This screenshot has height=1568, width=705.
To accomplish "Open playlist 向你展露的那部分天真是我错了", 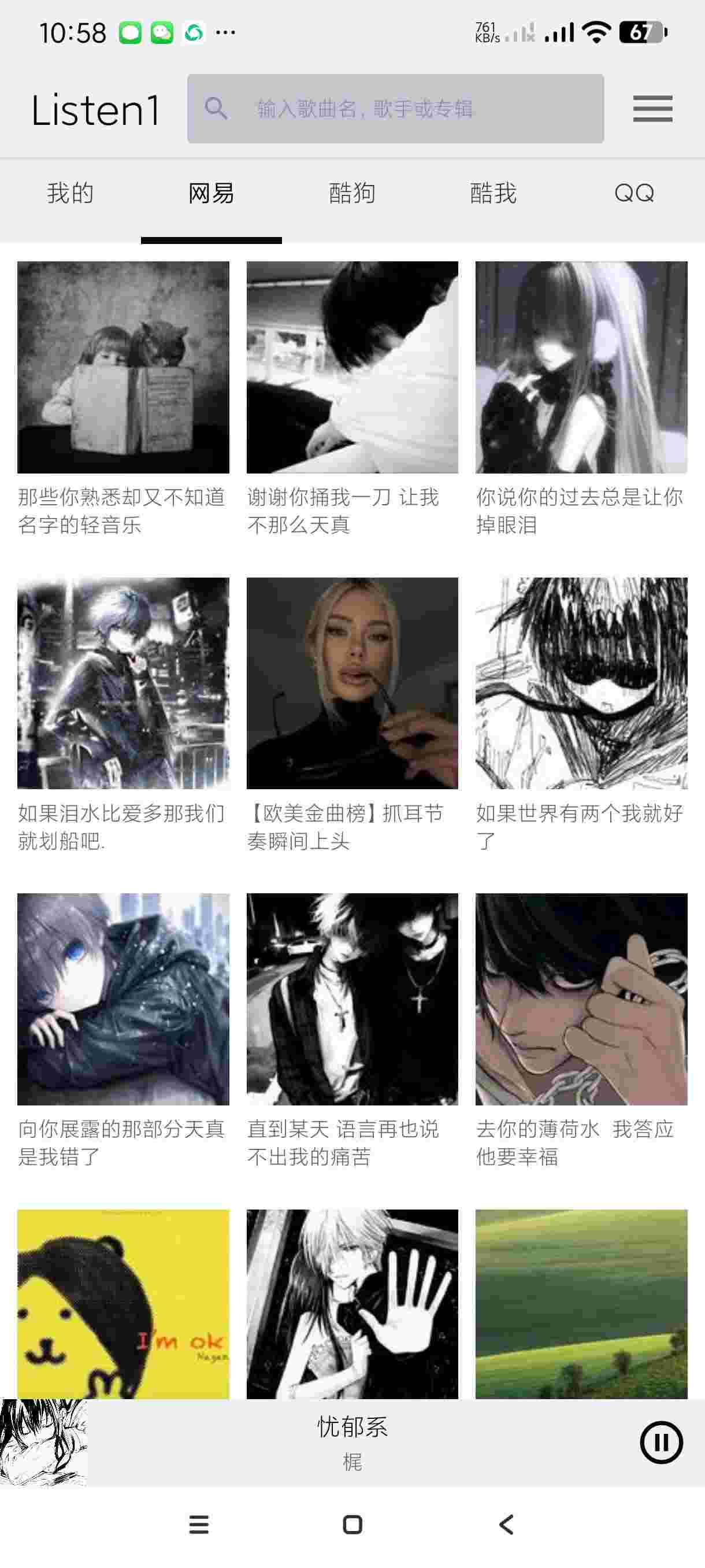I will point(123,999).
